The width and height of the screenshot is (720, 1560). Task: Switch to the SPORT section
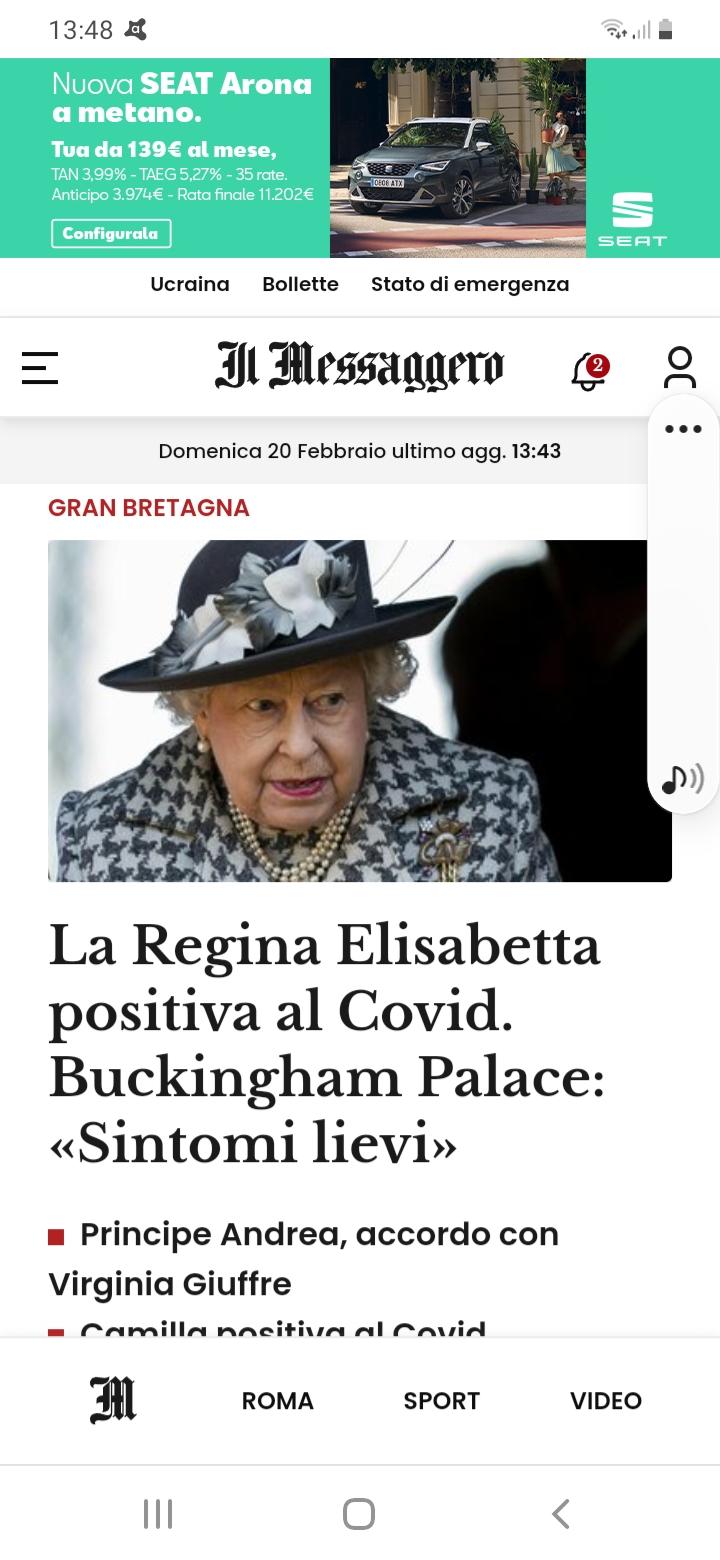click(442, 1401)
